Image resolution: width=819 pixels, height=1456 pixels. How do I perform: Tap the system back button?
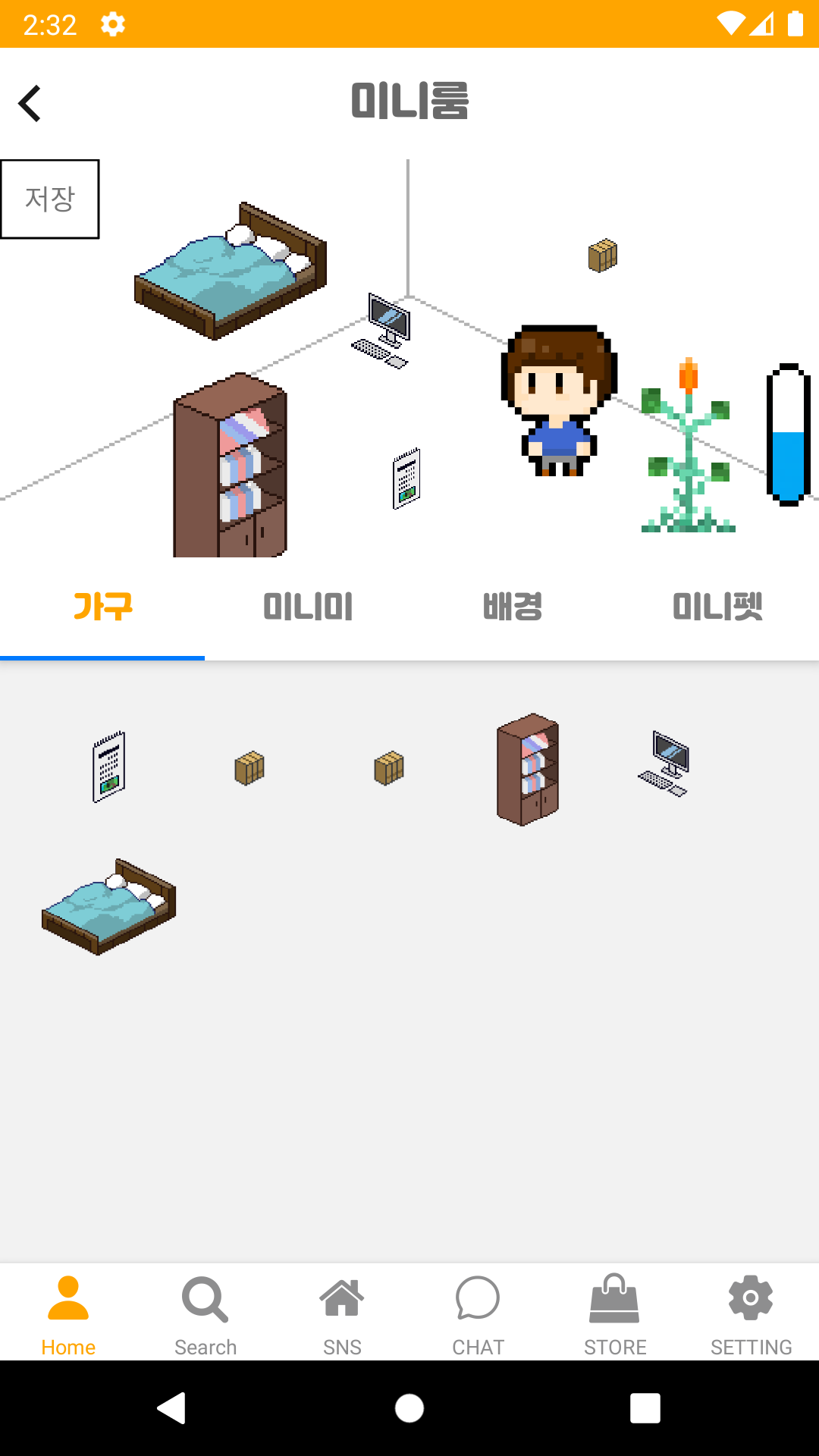171,1408
